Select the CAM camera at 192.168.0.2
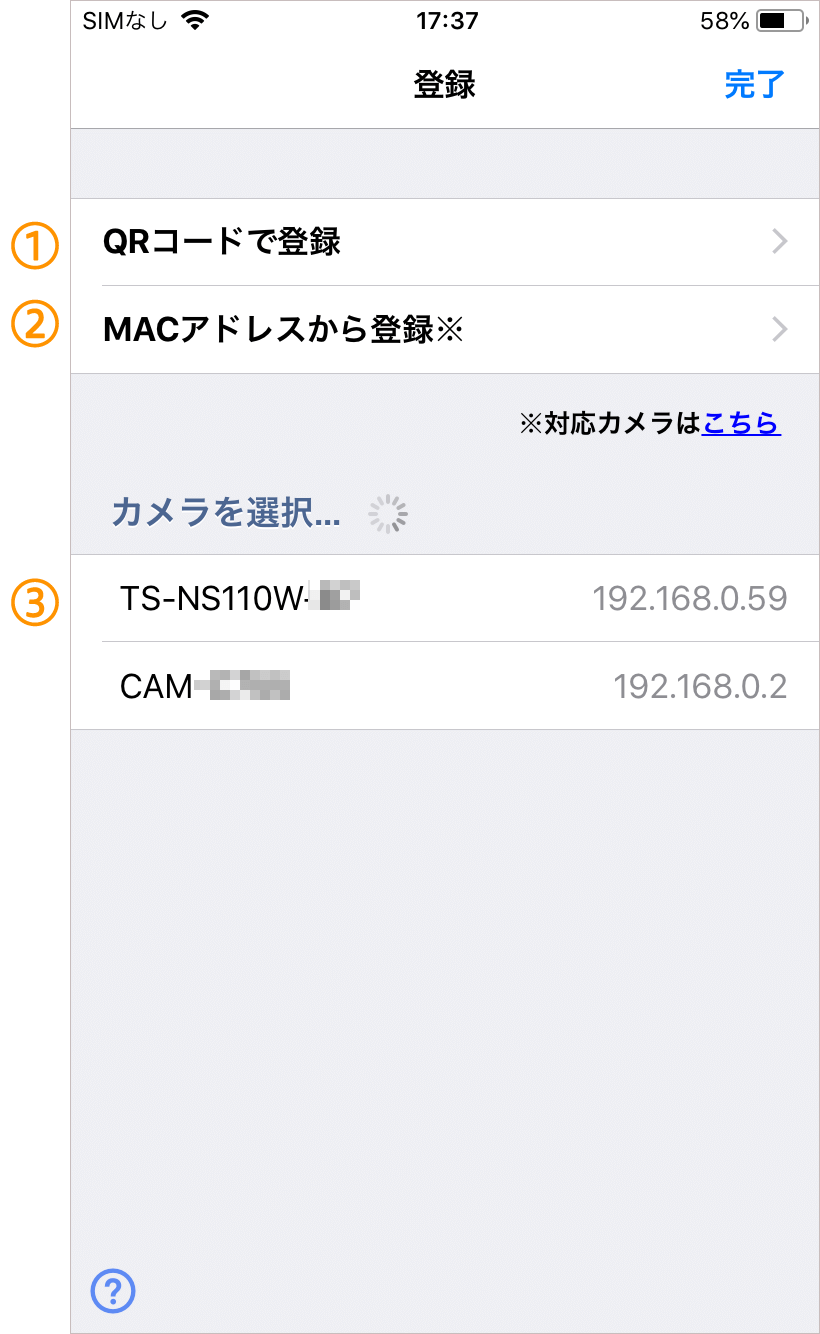Viewport: 820px width, 1334px height. [x=445, y=686]
